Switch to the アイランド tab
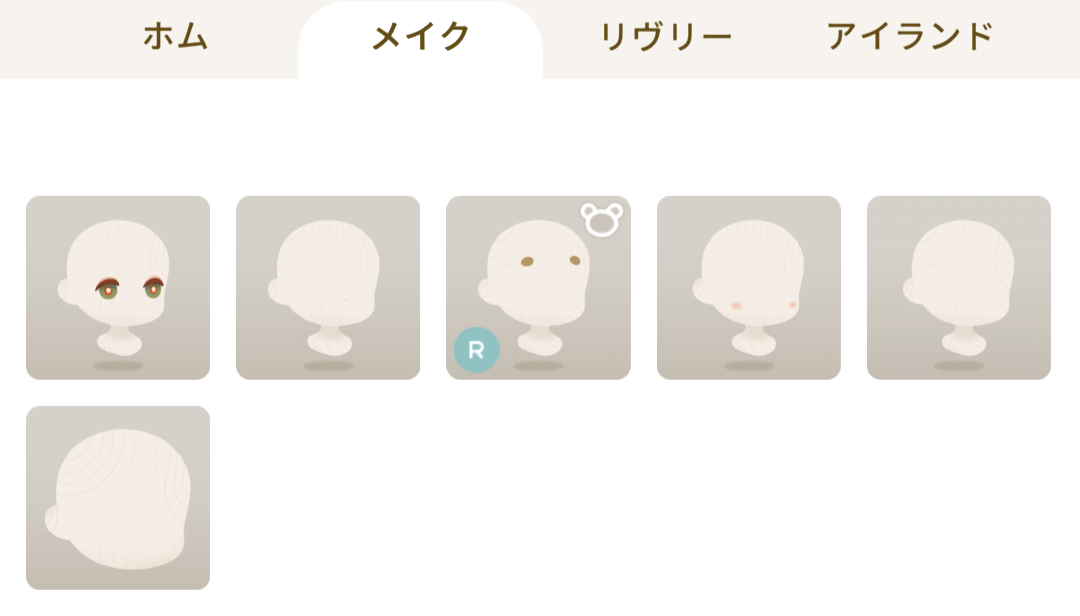Viewport: 1080px width, 616px height. [909, 37]
